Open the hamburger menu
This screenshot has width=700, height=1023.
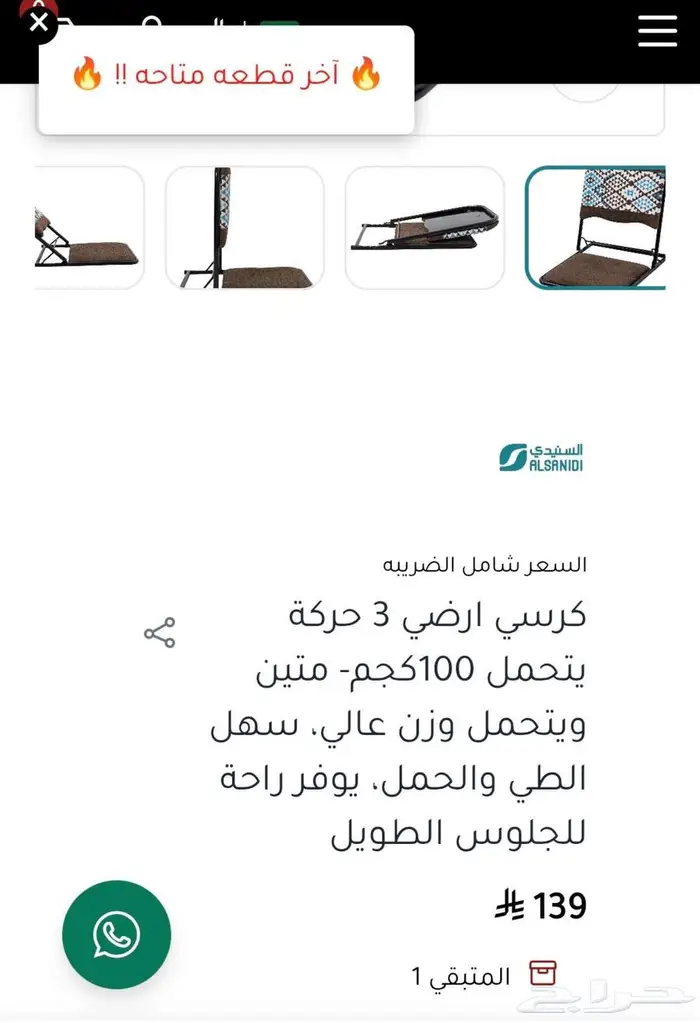tap(657, 30)
